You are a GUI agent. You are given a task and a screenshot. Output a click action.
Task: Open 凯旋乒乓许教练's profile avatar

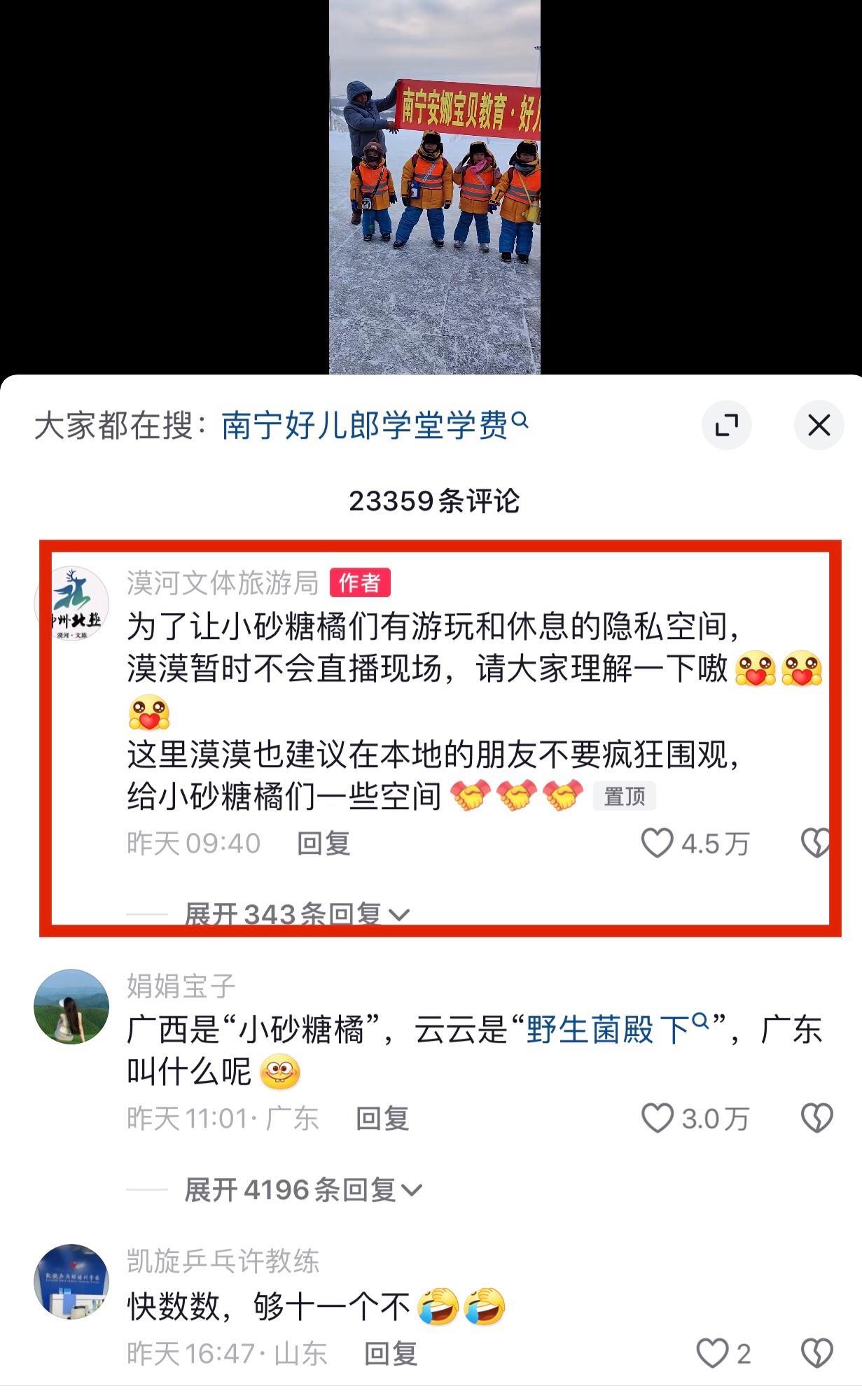click(71, 1281)
